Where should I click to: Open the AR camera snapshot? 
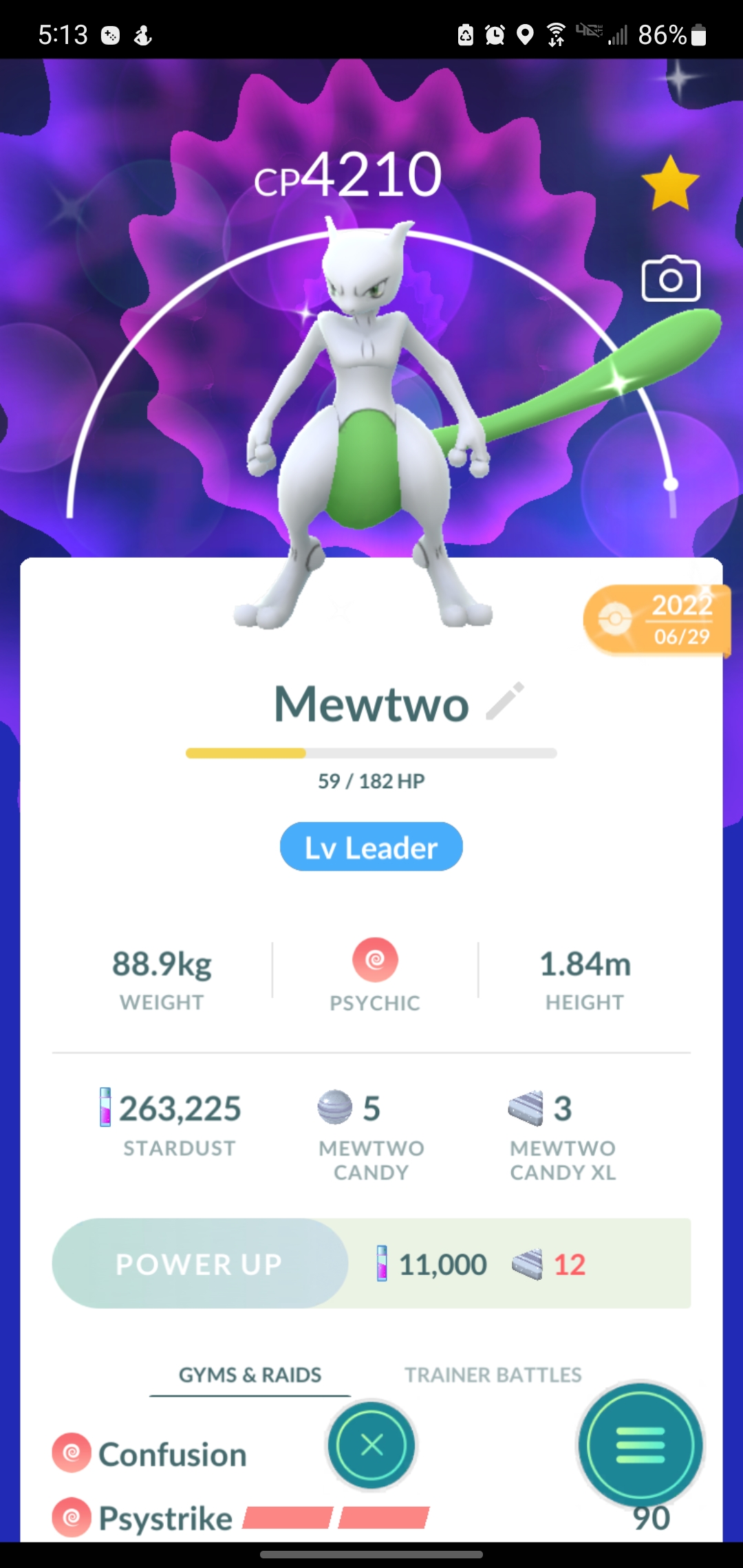[671, 279]
